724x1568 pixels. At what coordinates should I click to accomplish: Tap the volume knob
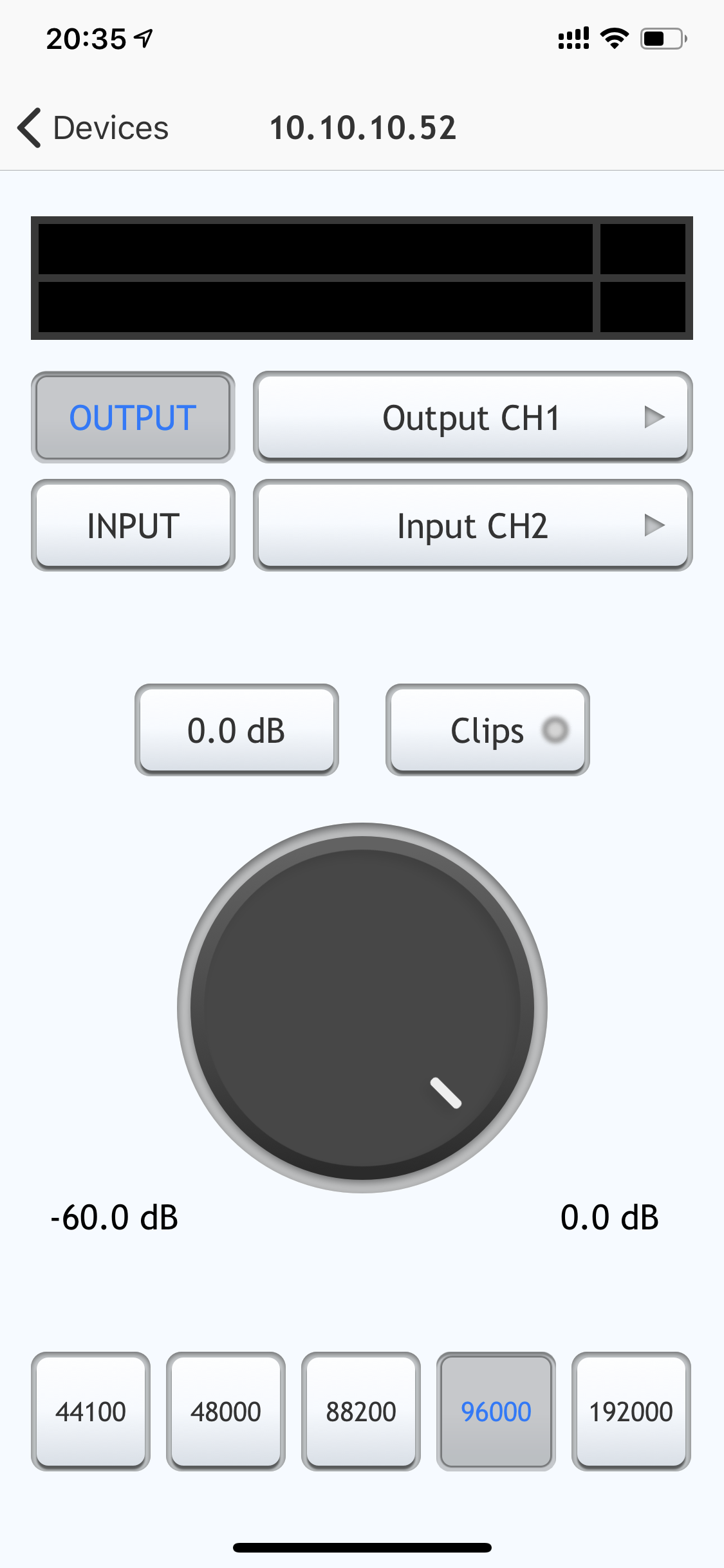pos(362,1008)
